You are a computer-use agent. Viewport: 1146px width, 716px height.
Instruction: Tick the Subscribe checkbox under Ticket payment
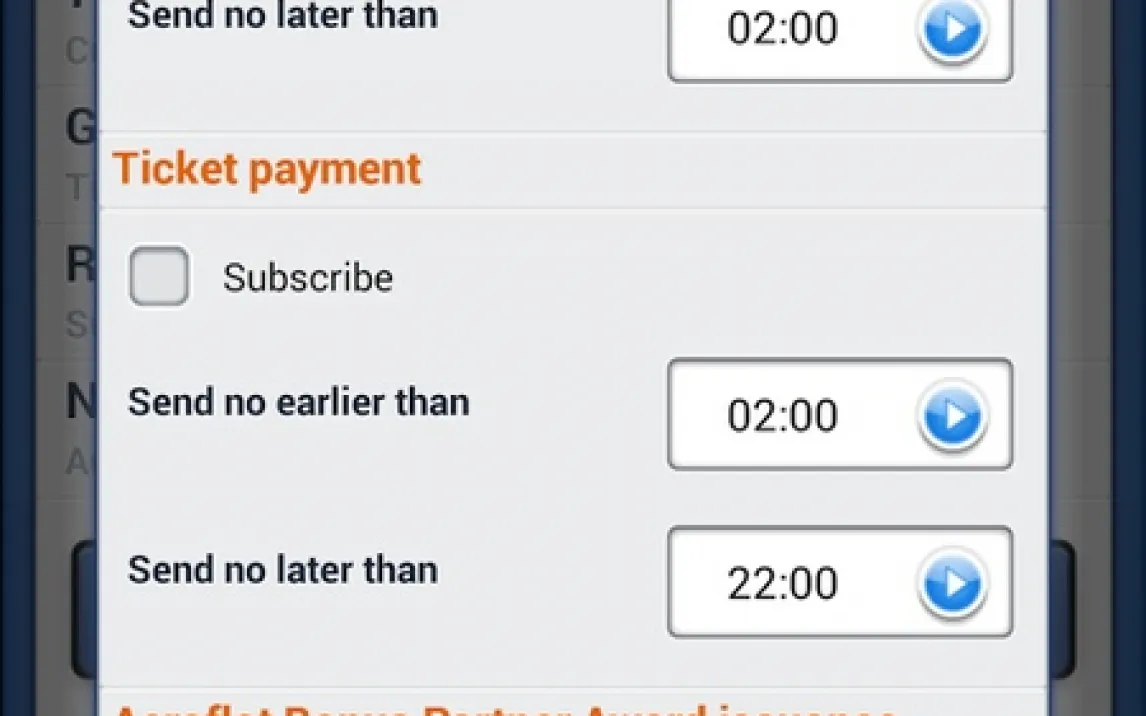(159, 277)
